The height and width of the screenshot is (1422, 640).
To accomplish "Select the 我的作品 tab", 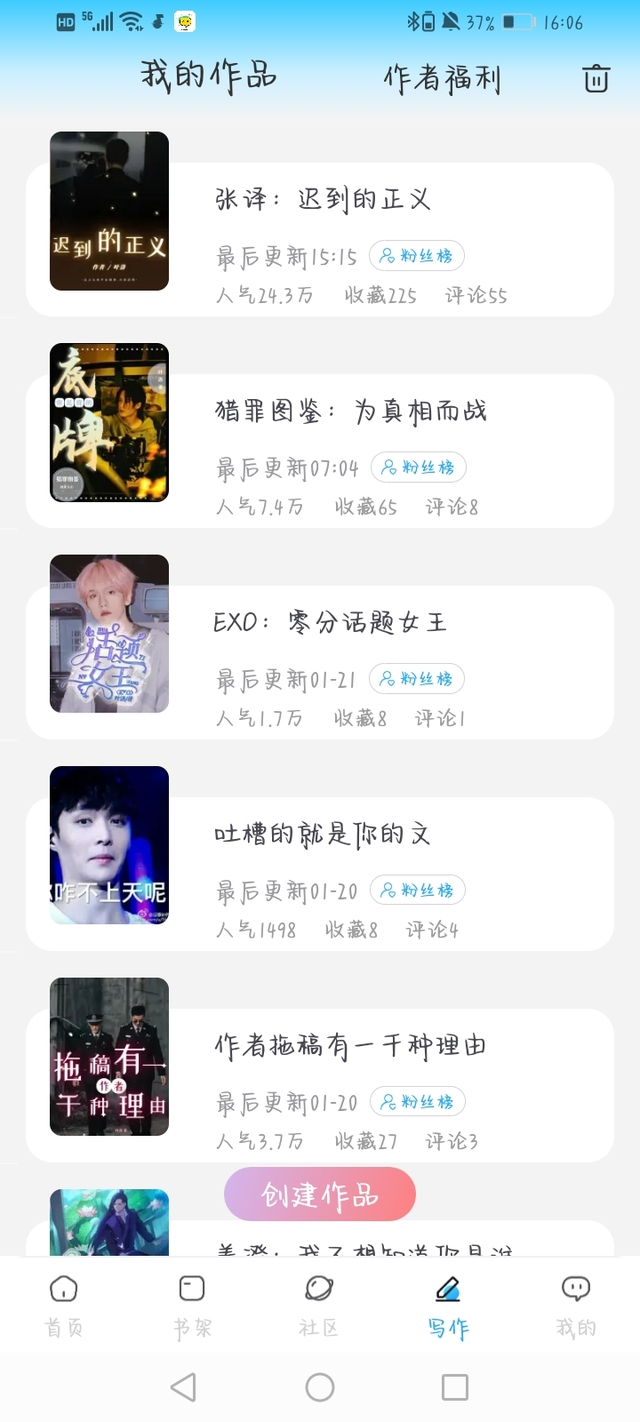I will coord(208,76).
